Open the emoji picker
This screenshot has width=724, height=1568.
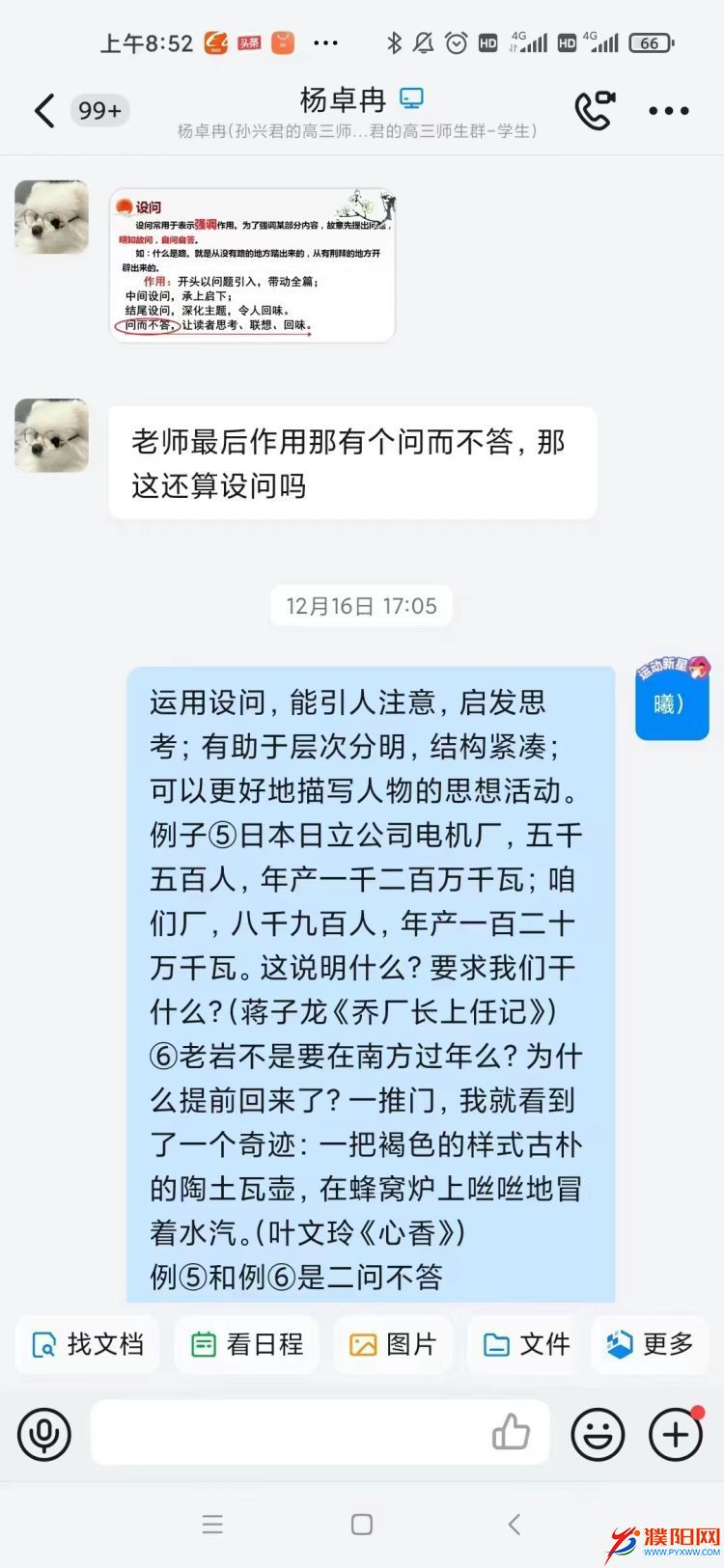point(598,1434)
